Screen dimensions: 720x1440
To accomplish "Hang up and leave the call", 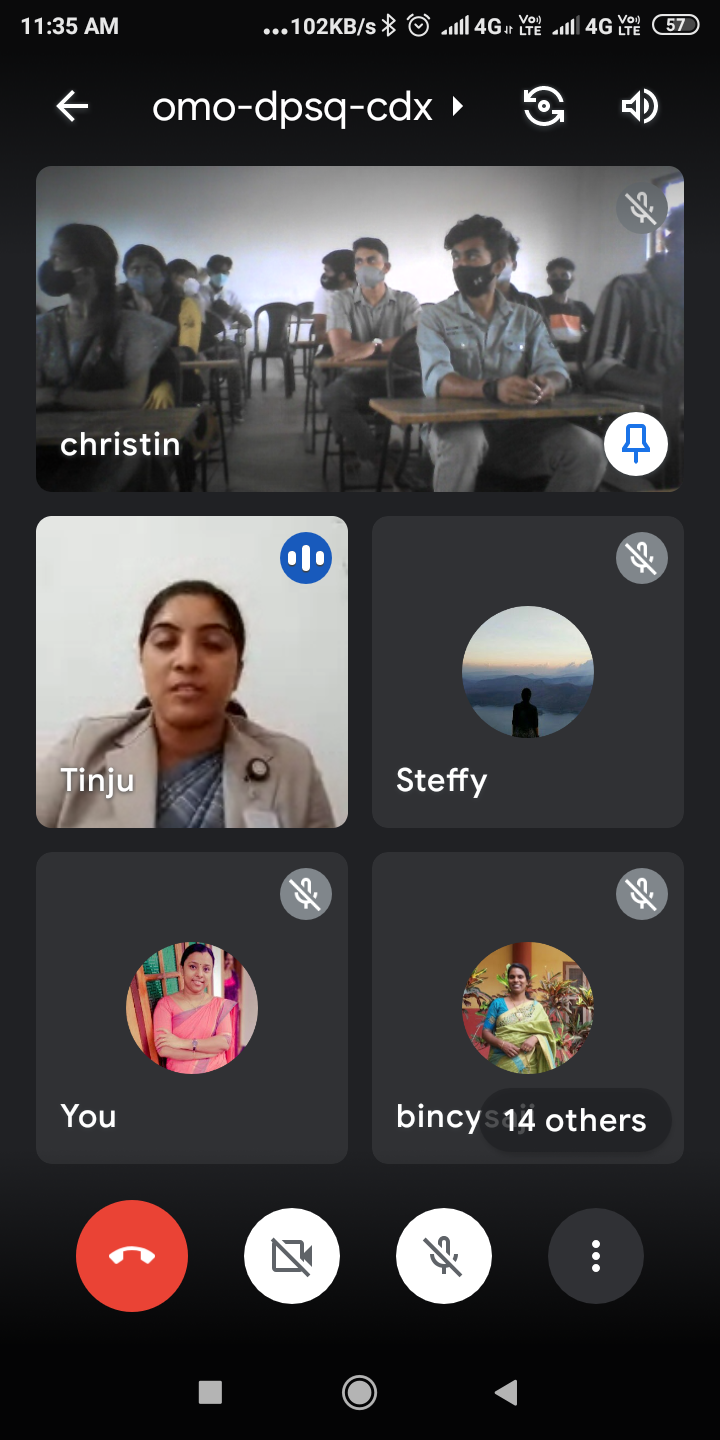I will [132, 1256].
